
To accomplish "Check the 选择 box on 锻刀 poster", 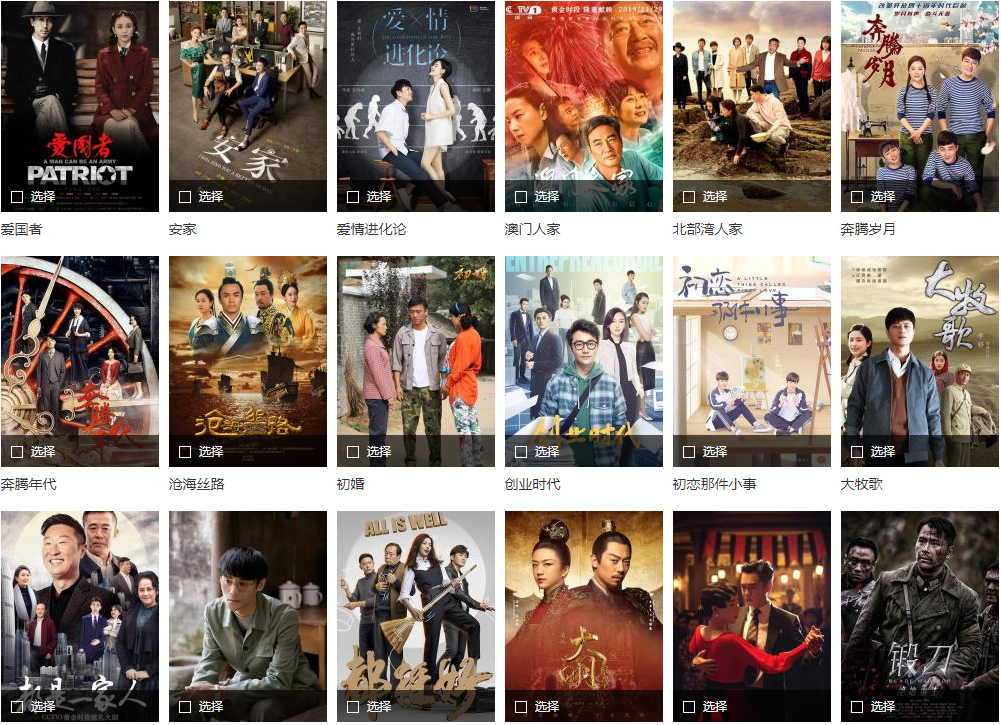I will [857, 707].
